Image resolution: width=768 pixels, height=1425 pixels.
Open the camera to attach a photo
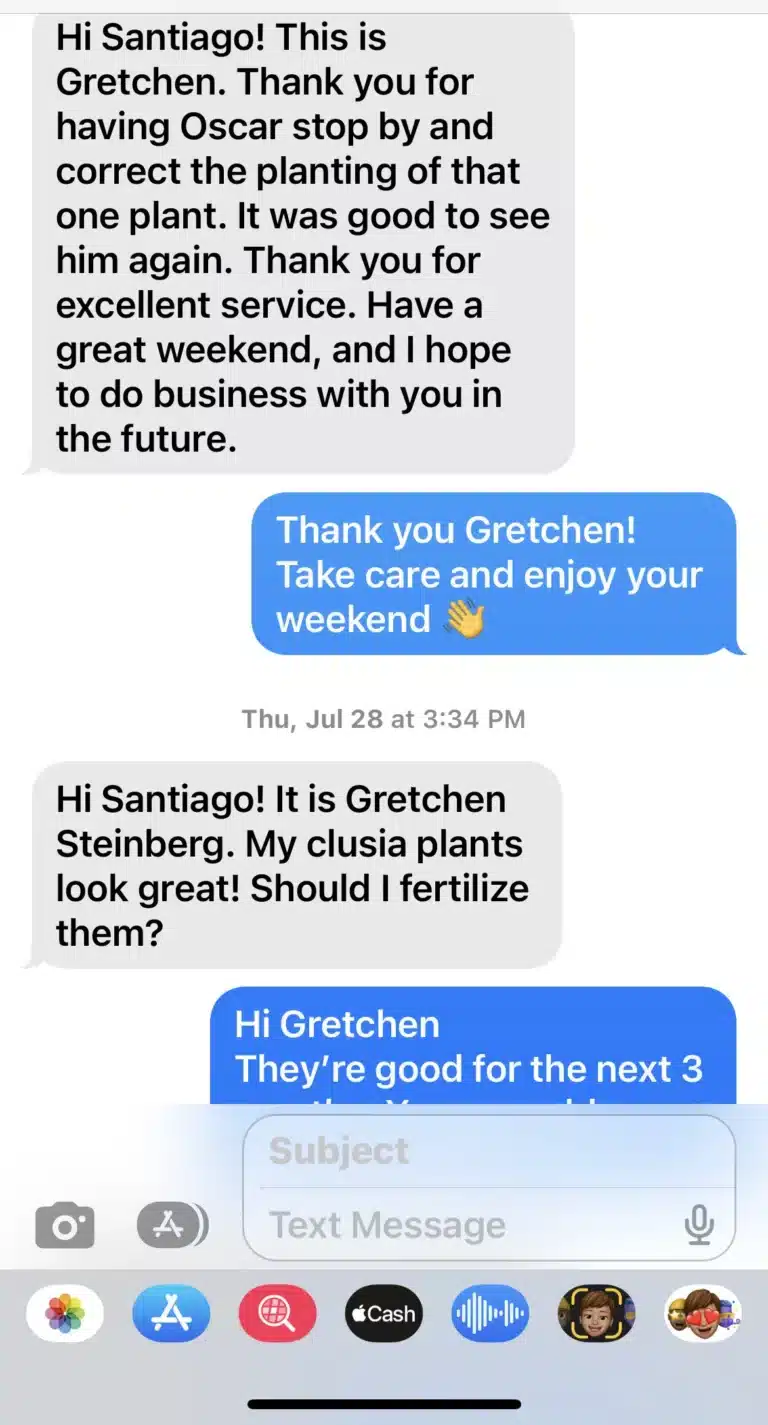pos(65,1226)
